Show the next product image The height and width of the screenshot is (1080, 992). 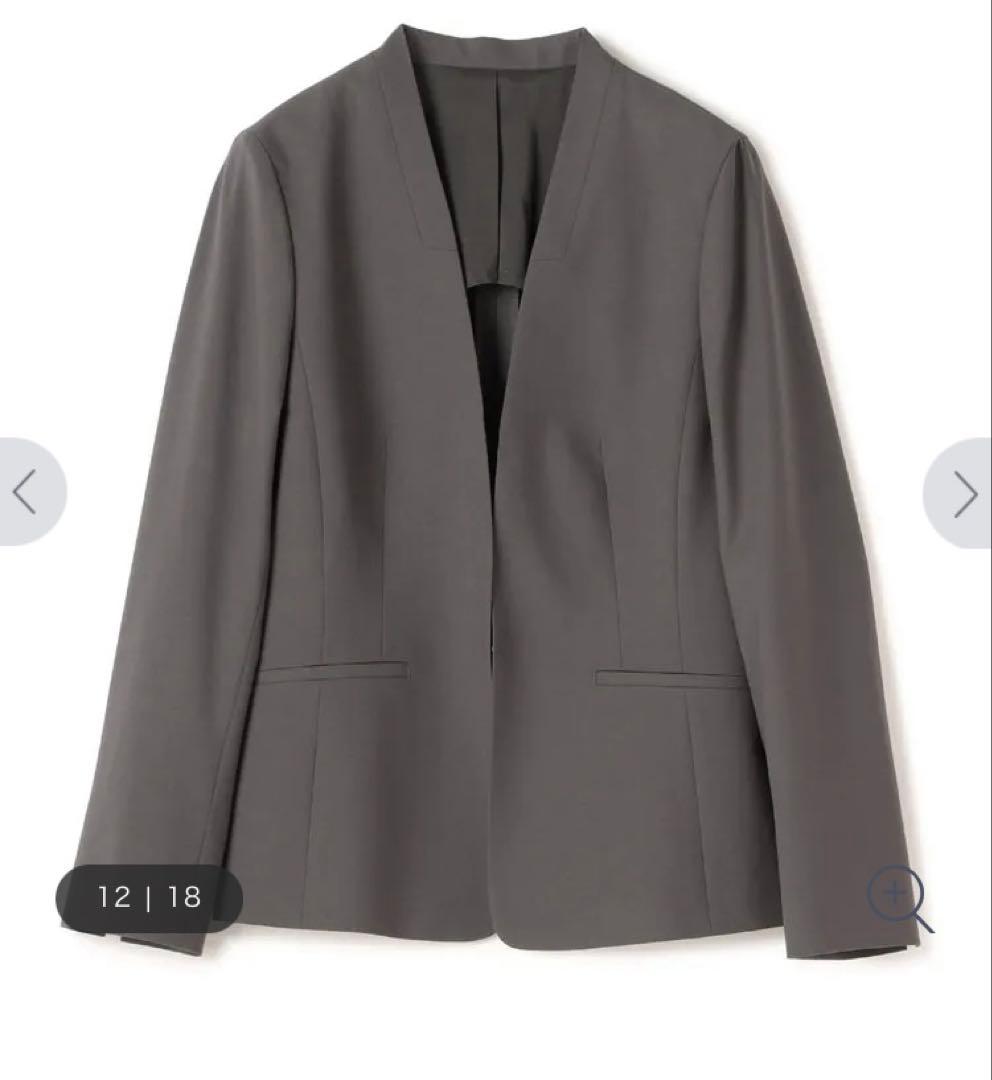tap(962, 493)
